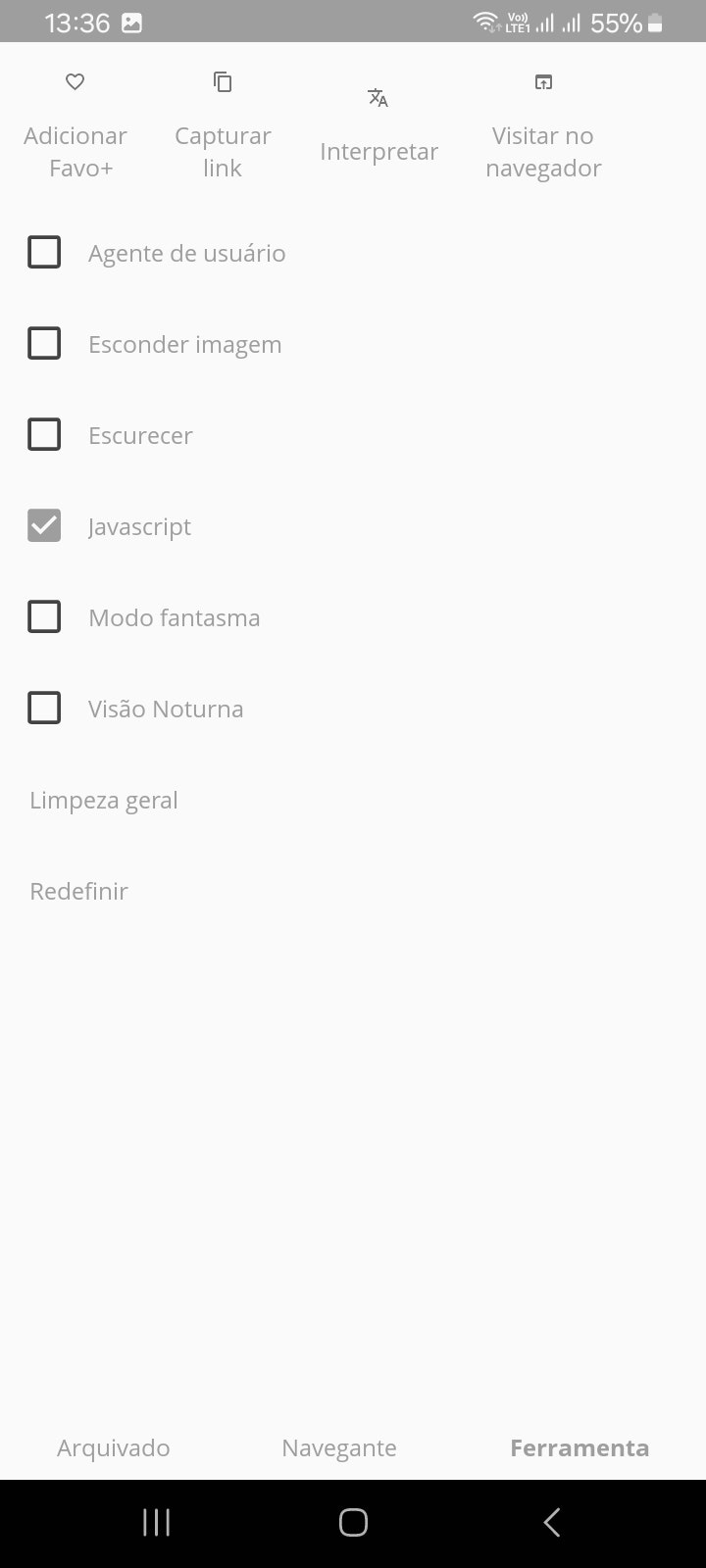Screen dimensions: 706x1568
Task: Select the Ferramenta tab
Action: coord(579,1447)
